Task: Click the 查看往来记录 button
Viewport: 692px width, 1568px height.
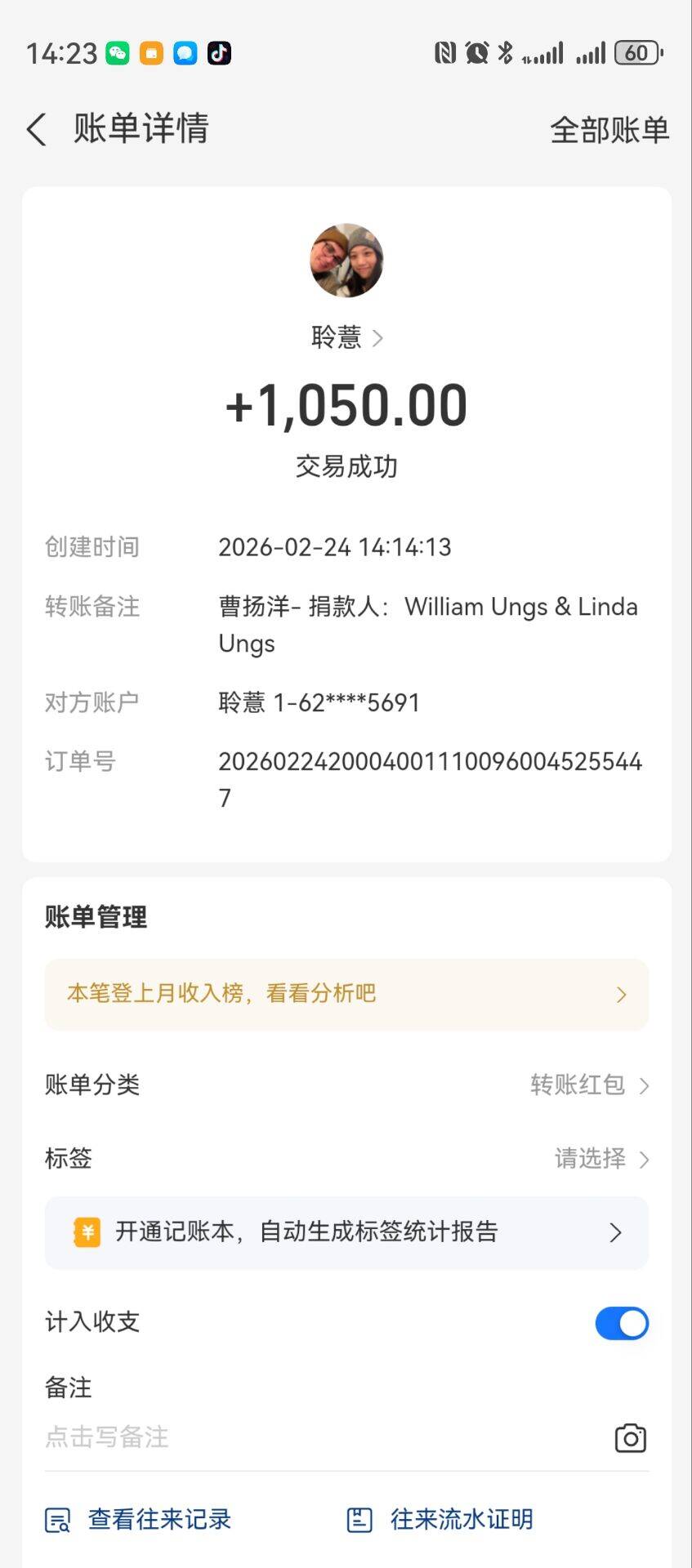Action: pos(159,1520)
